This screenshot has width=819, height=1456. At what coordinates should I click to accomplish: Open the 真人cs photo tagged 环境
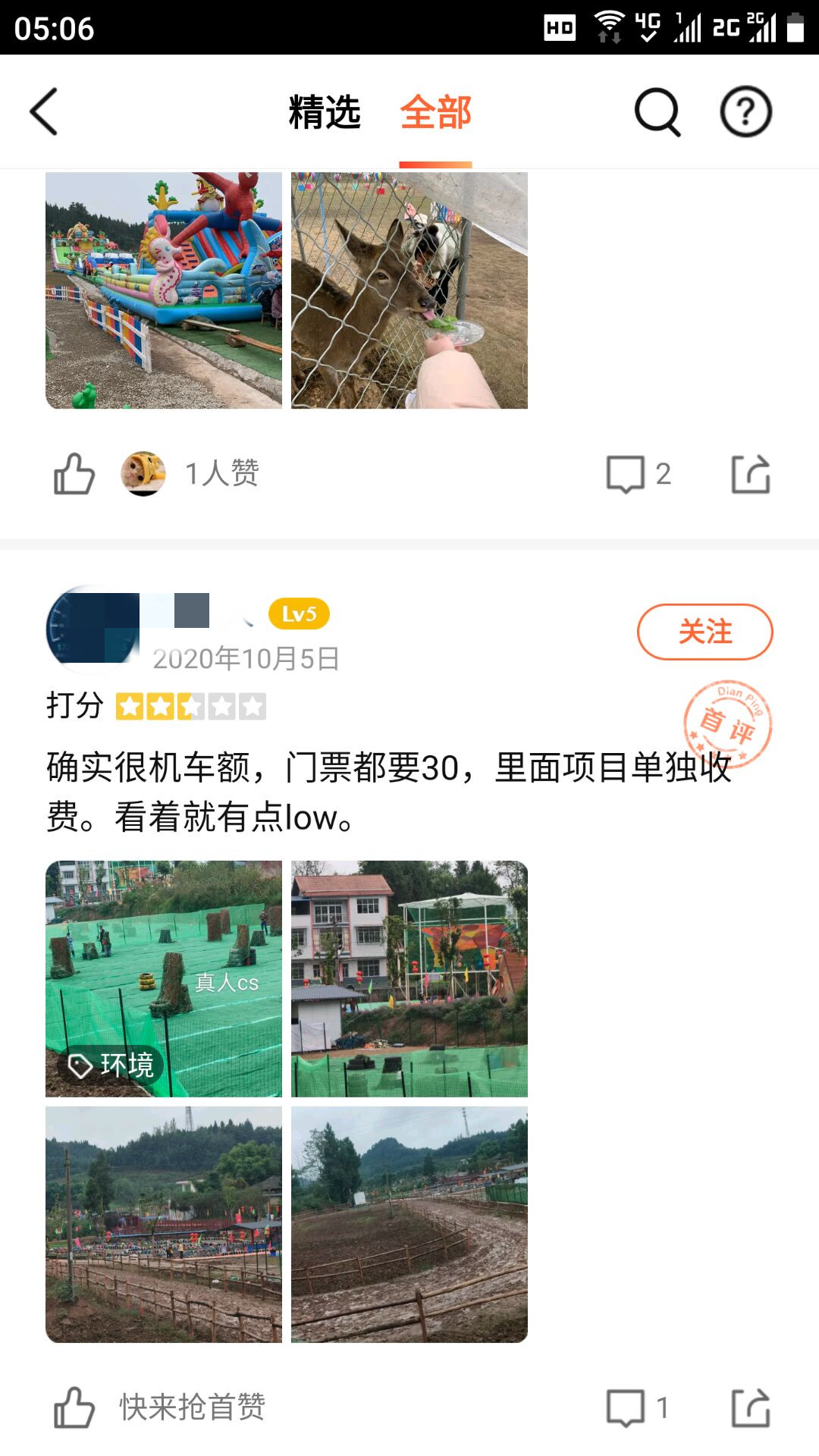point(164,978)
